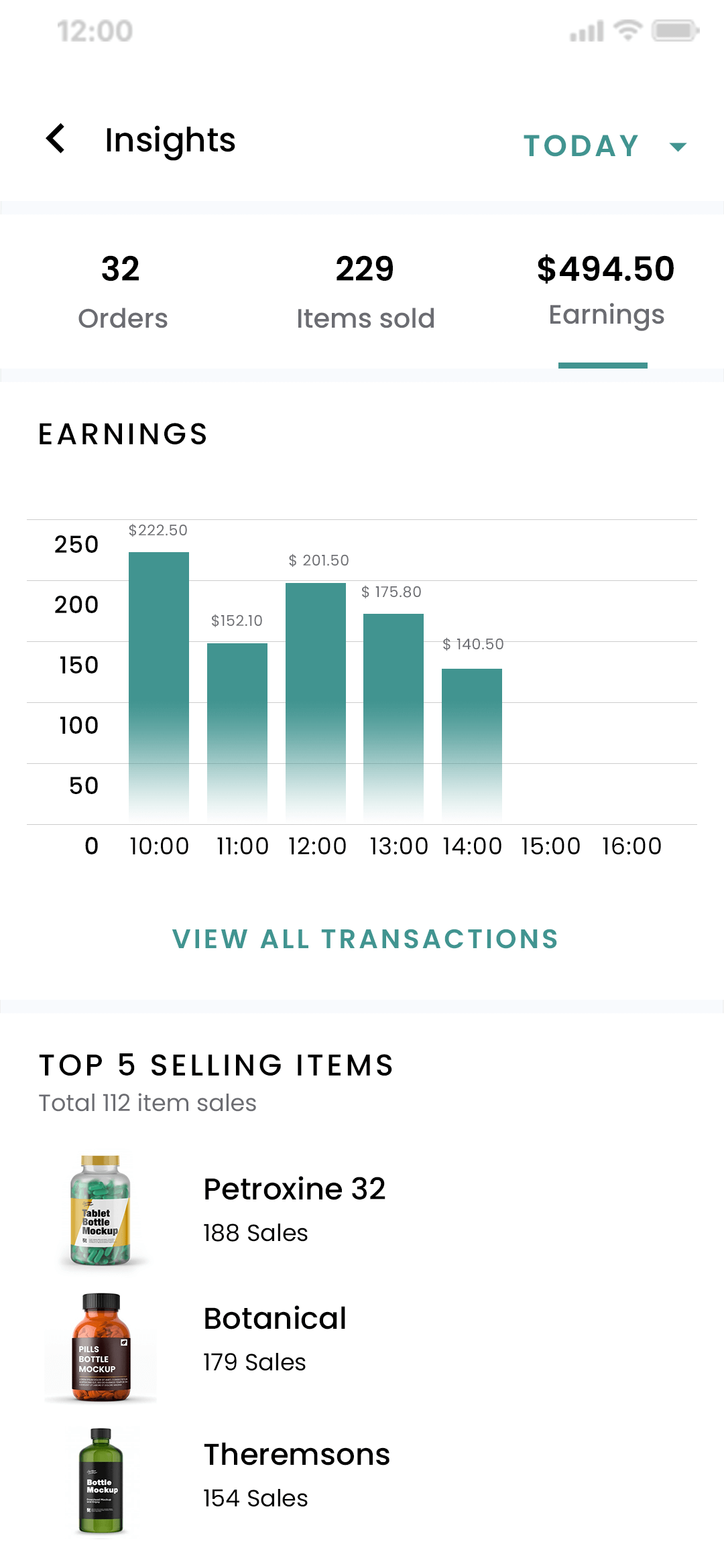Tap the clock showing 12:00
Screen dimensions: 724x1568
coord(92,30)
